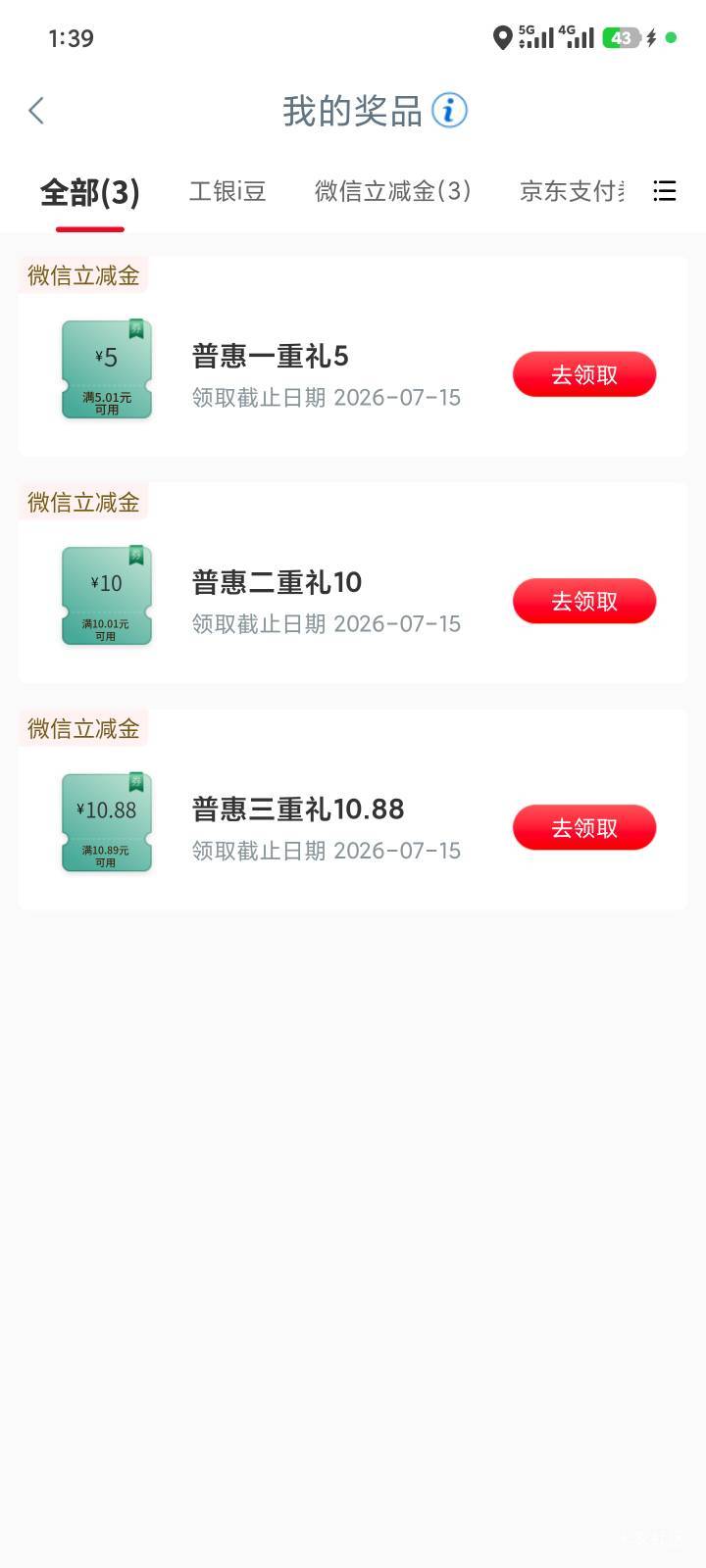
Task: Switch to the 京东支付 tab
Action: (573, 191)
